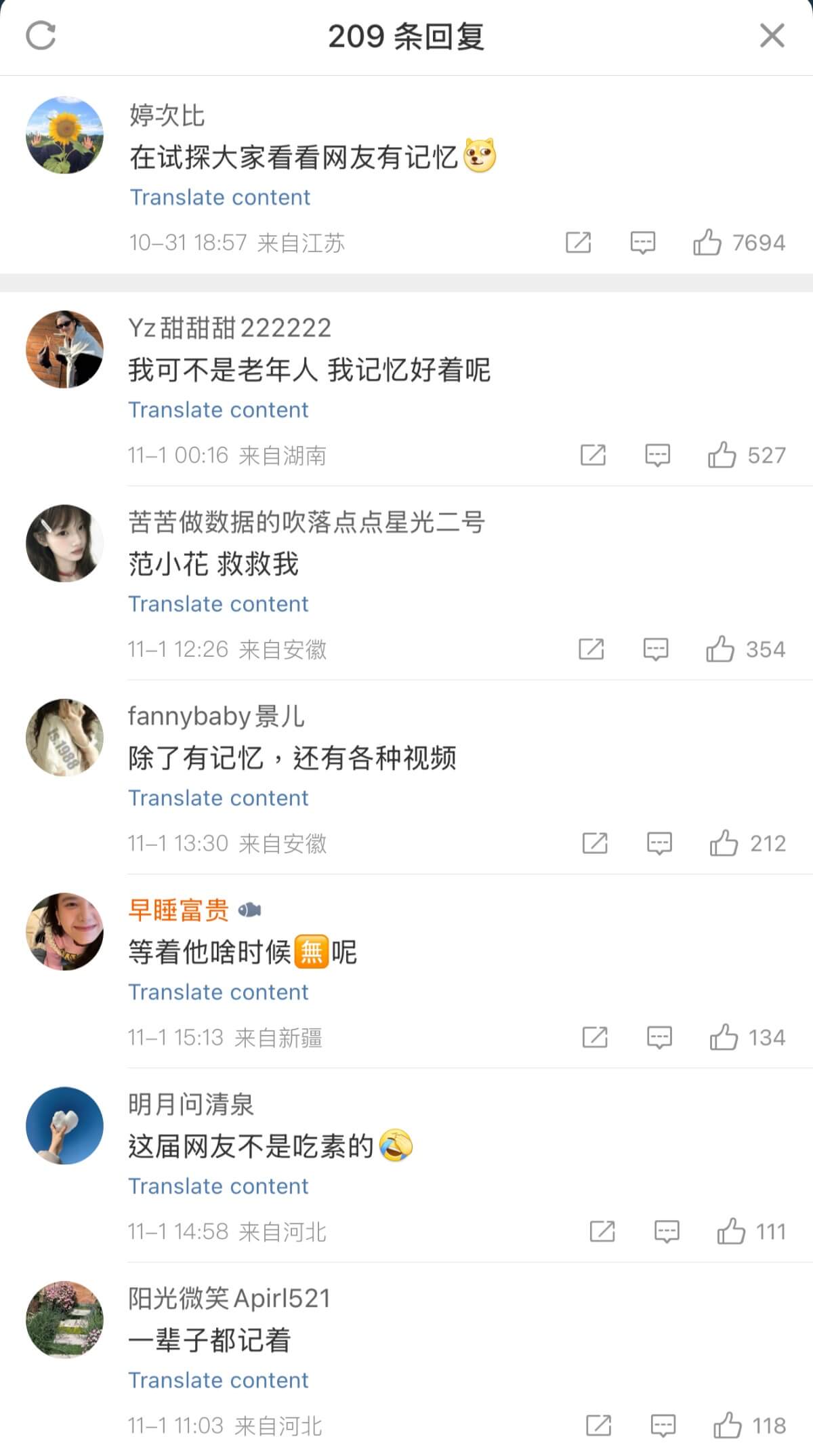813x1456 pixels.
Task: Reply to 明月问清泉's comment
Action: [667, 1231]
